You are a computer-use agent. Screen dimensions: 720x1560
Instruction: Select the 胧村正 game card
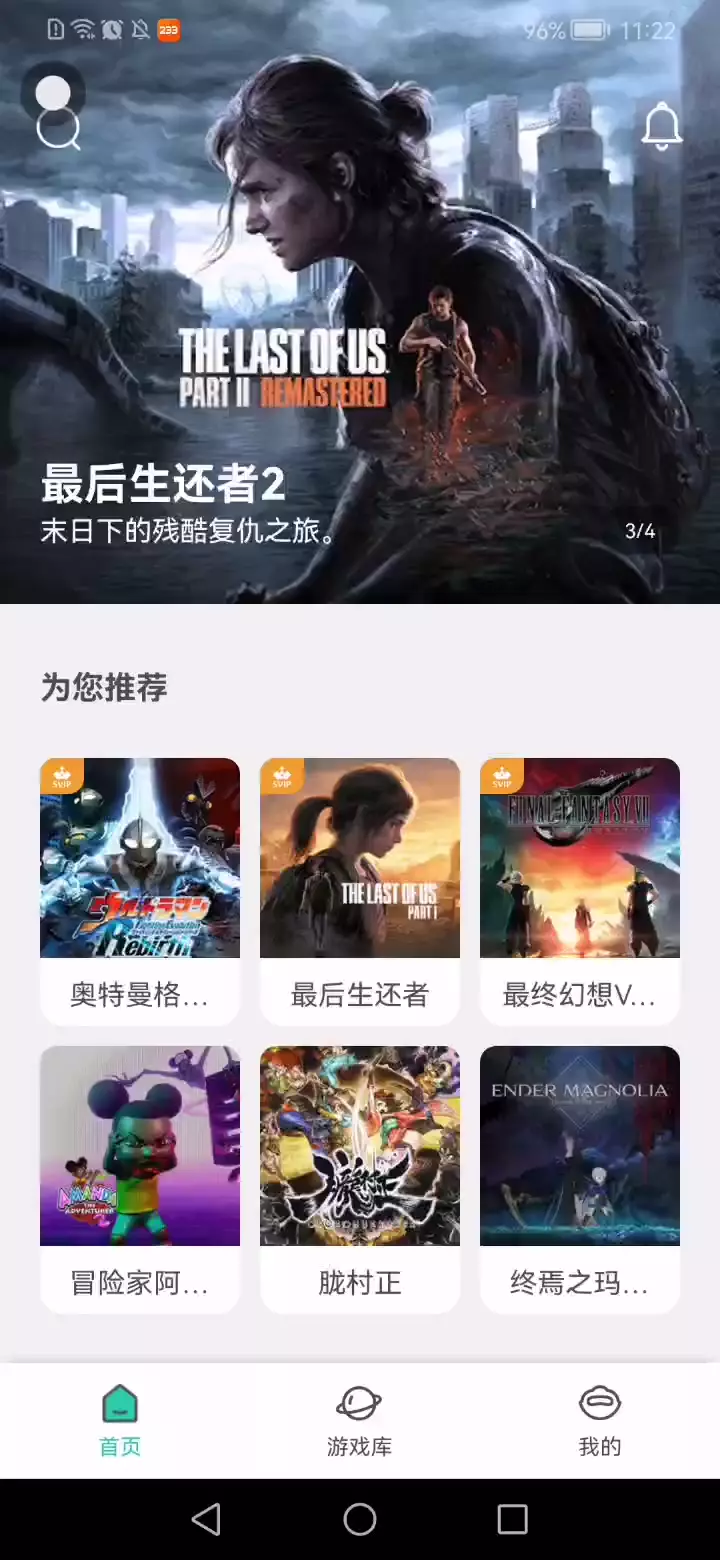pos(360,1178)
